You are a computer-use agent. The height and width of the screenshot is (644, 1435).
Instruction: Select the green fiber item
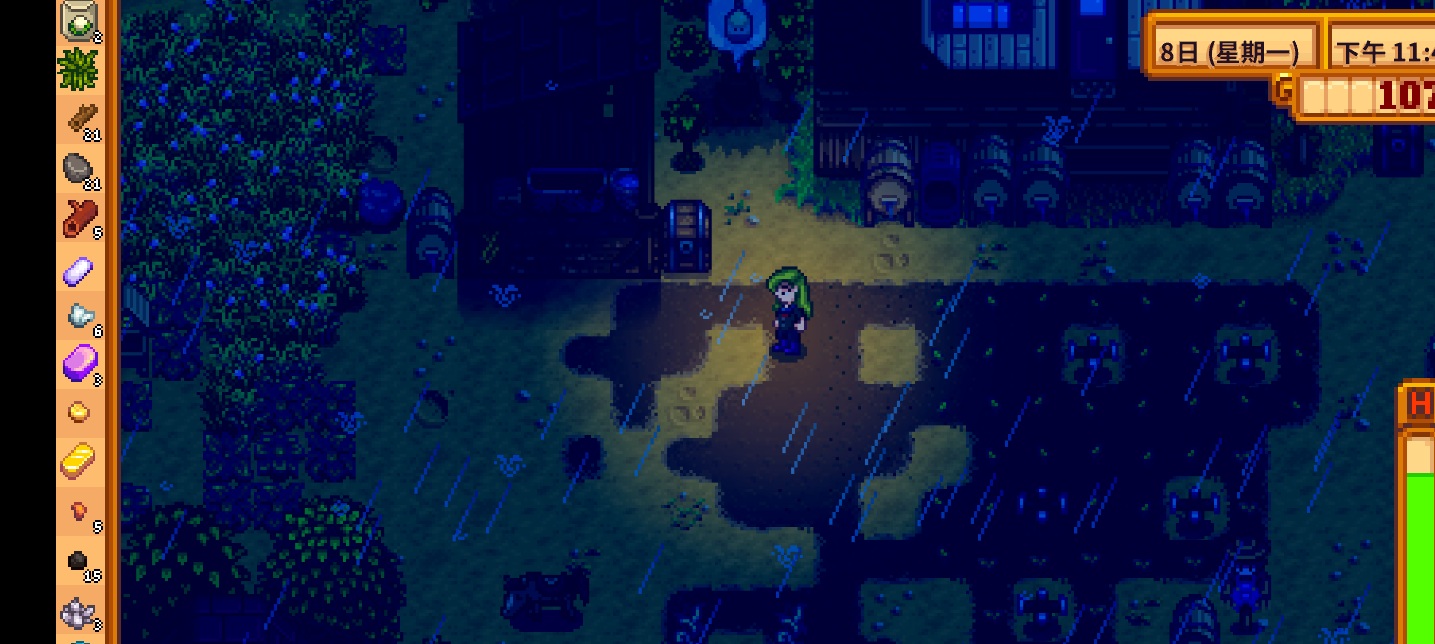coord(79,69)
